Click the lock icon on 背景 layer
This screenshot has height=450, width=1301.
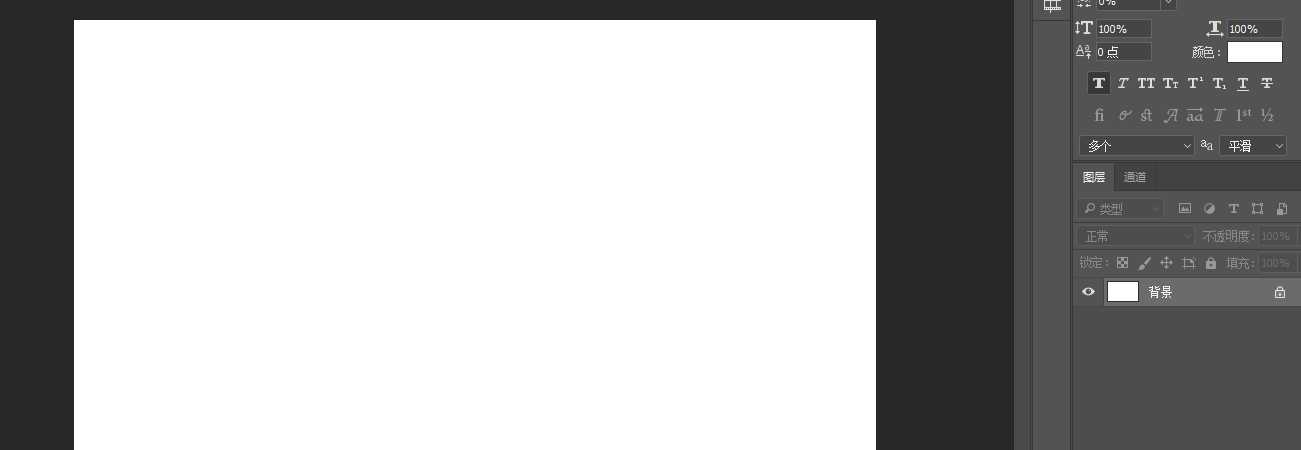1279,292
